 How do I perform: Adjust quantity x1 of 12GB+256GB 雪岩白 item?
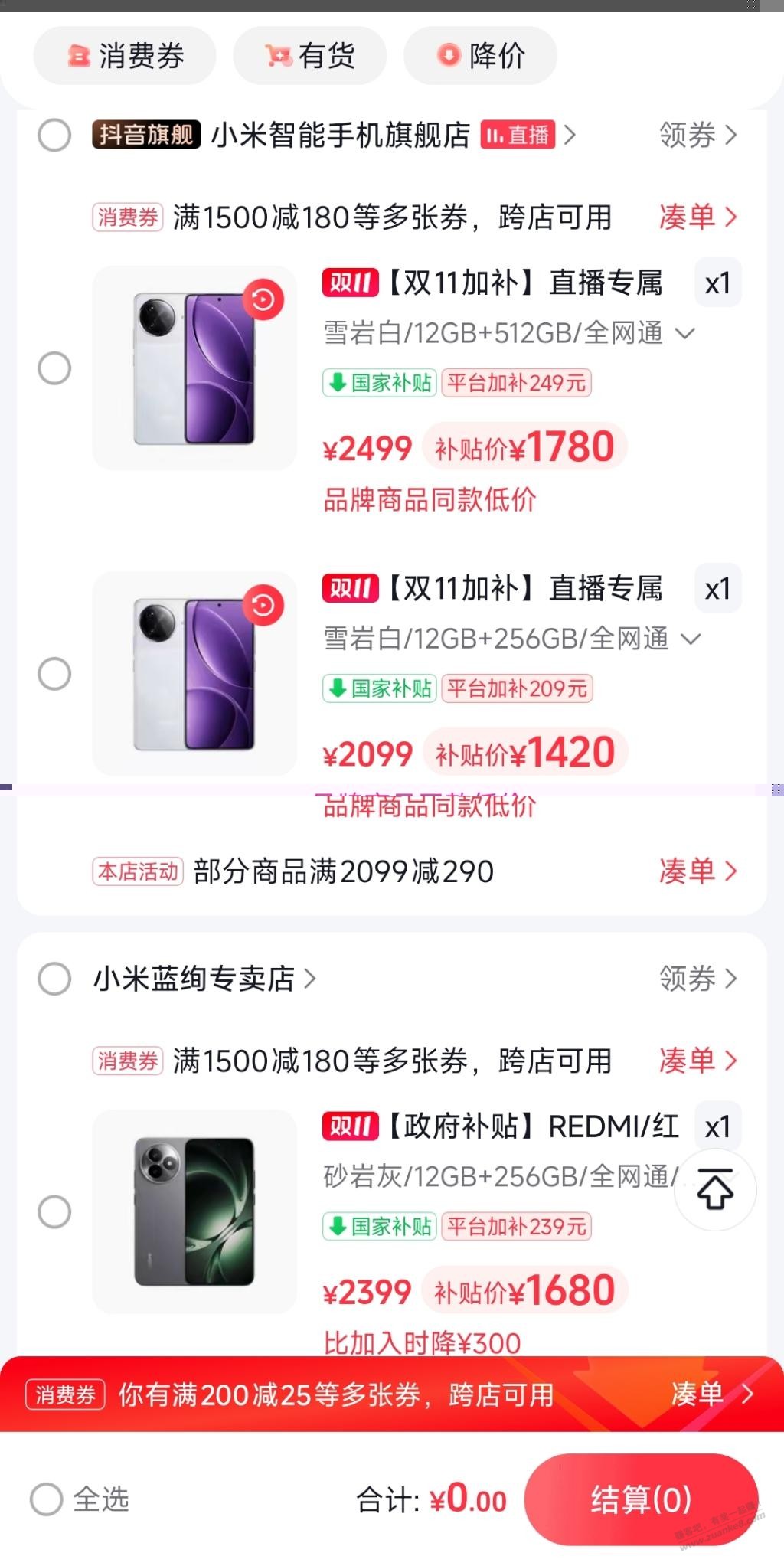coord(717,589)
